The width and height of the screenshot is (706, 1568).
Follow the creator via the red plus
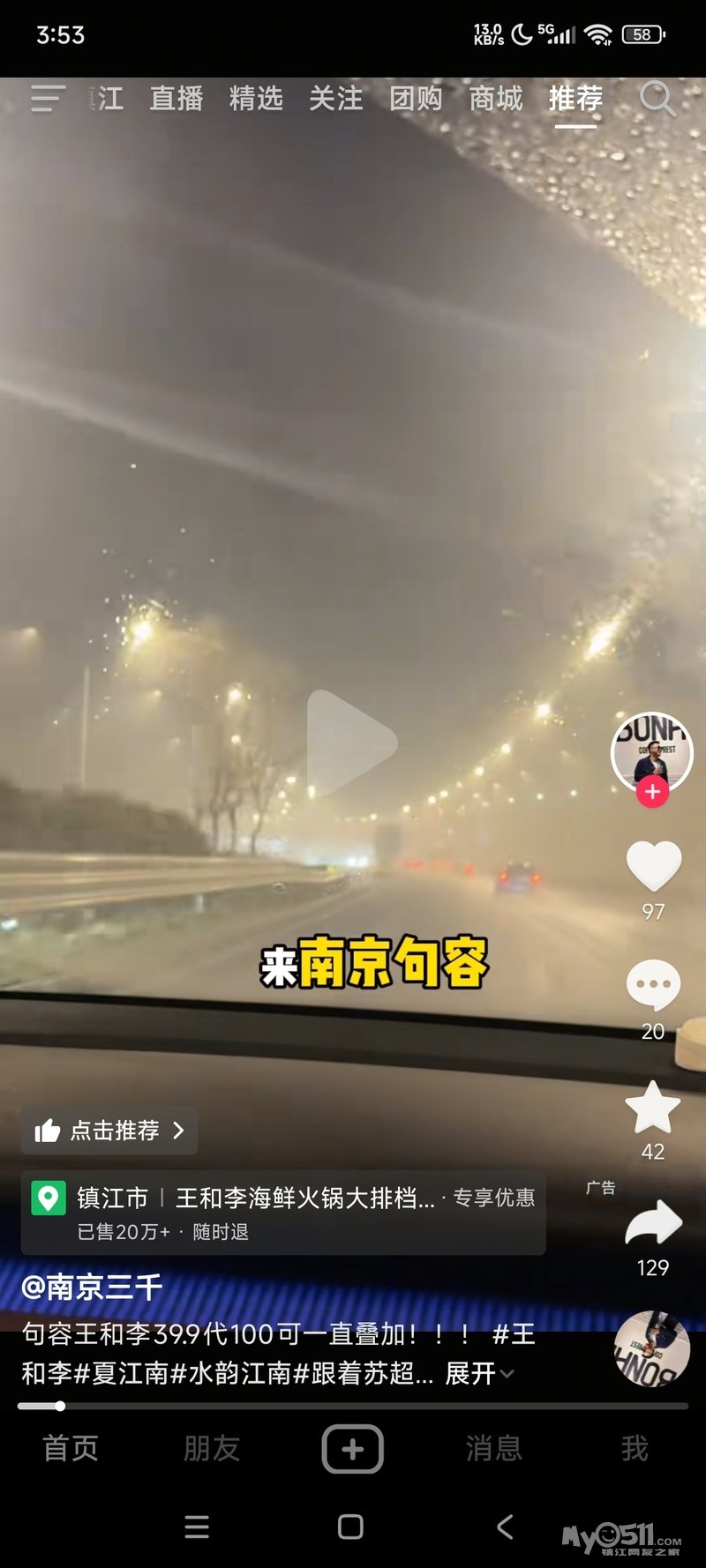pyautogui.click(x=652, y=792)
